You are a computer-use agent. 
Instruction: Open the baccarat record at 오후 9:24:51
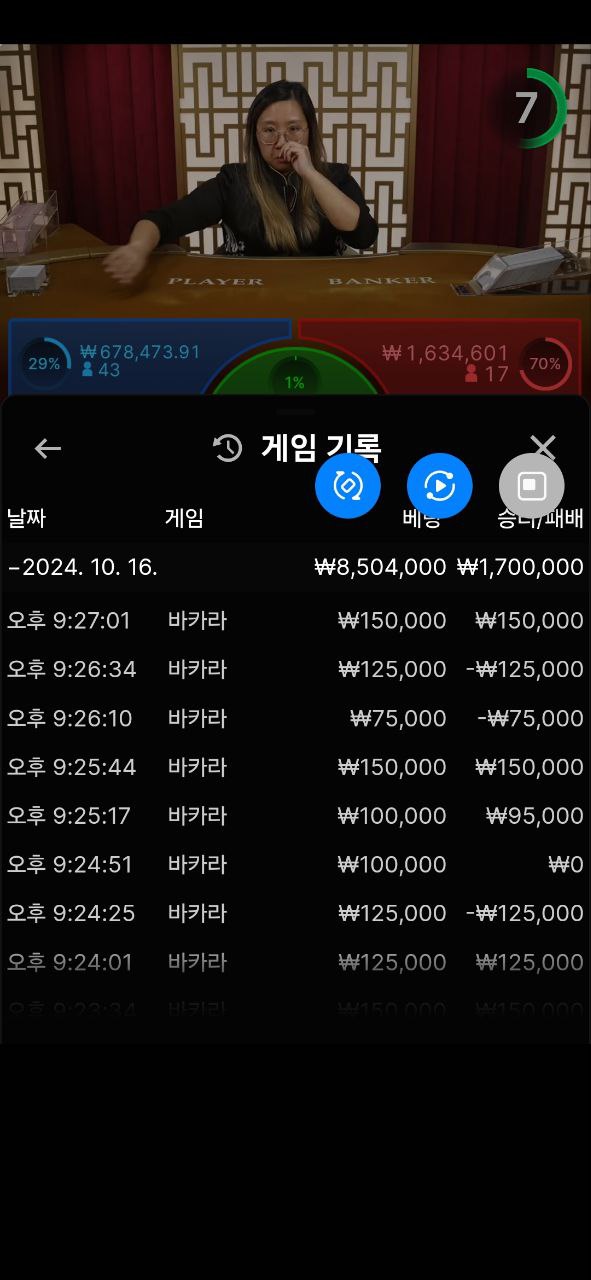[295, 864]
